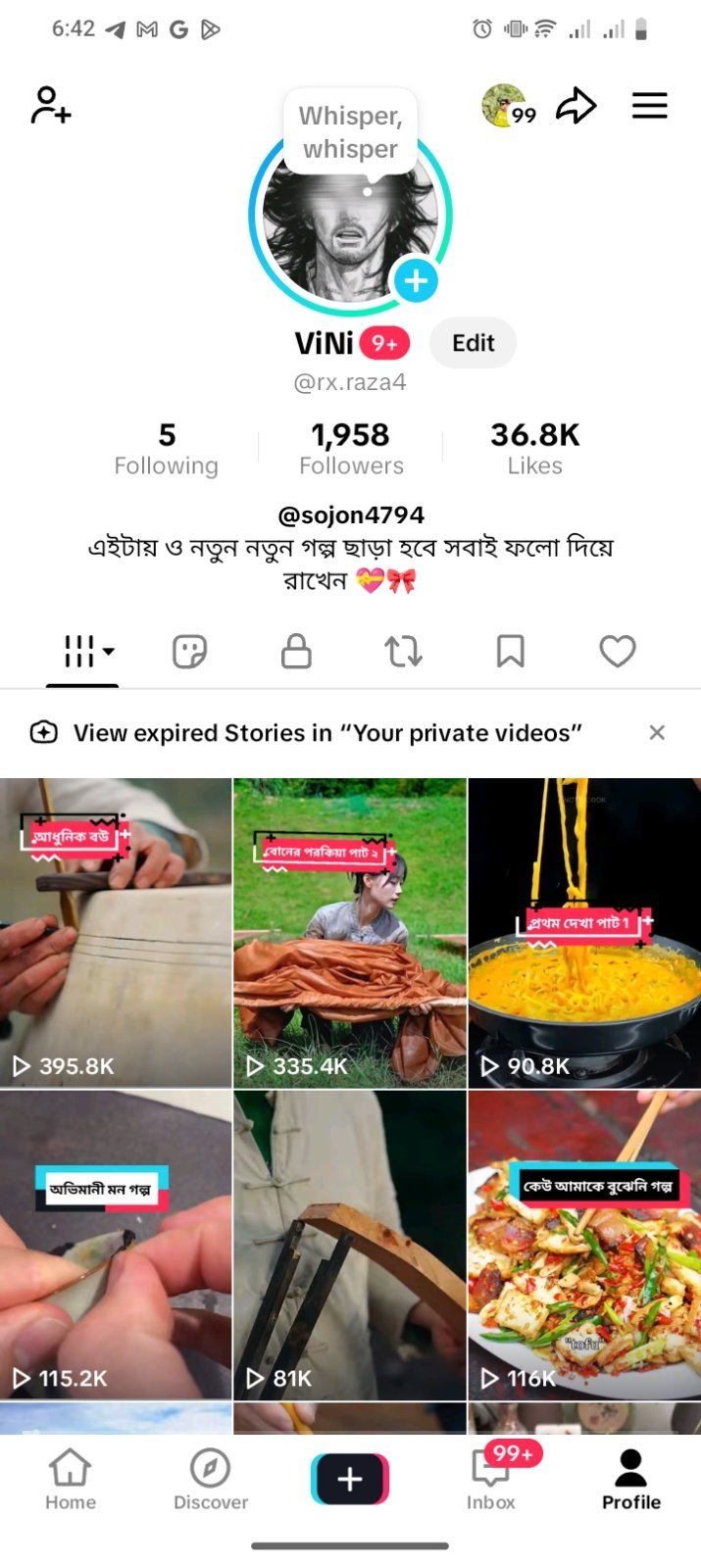701x1568 pixels.
Task: Open the Inbox tab
Action: (x=491, y=1480)
